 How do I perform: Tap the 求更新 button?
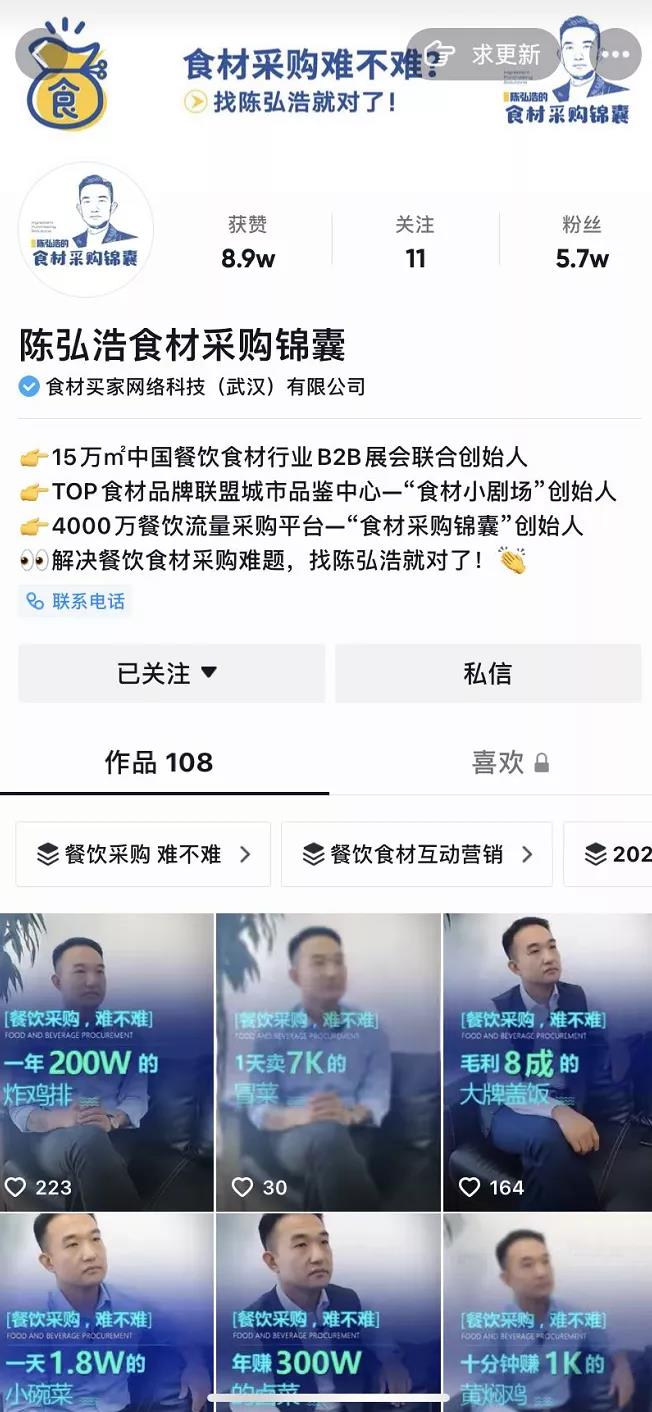point(483,54)
